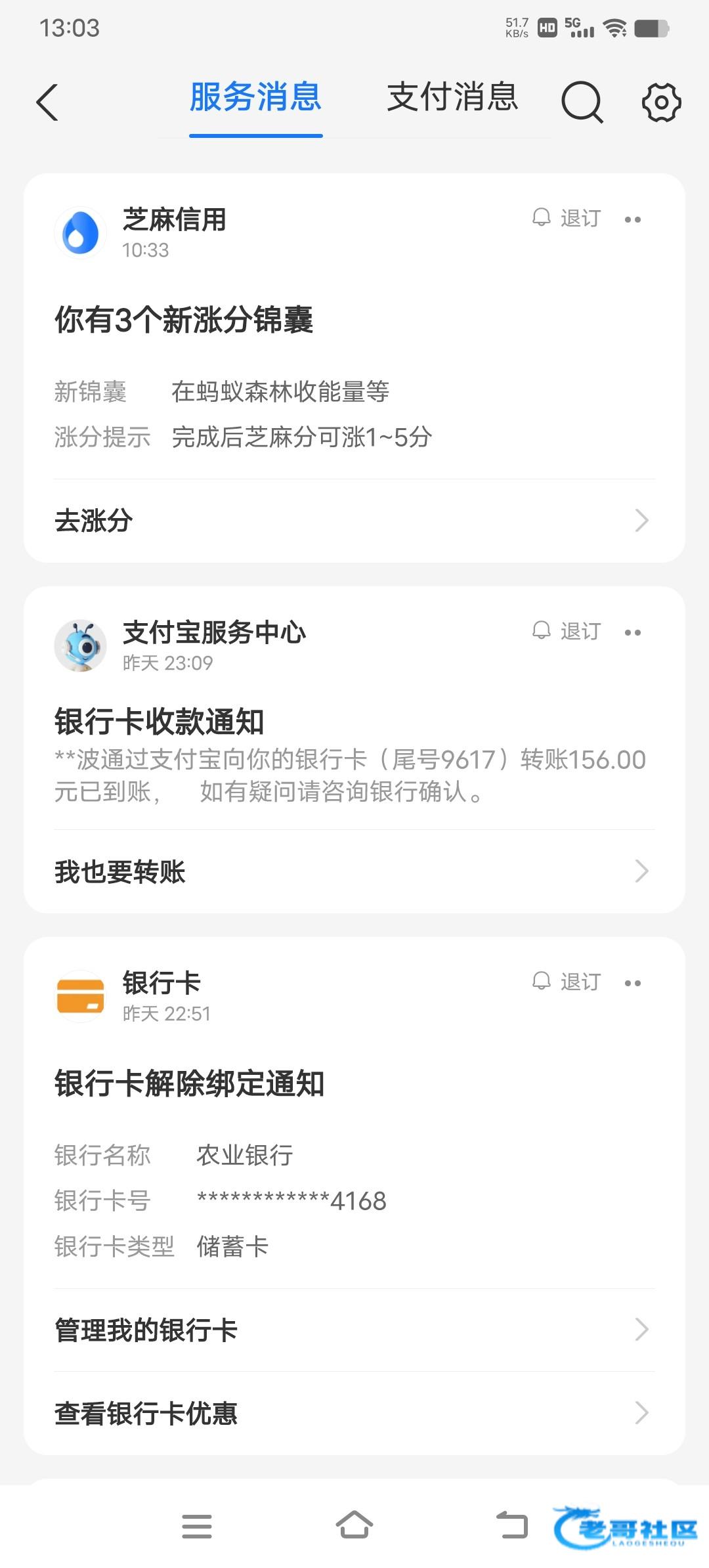Open more options for 银行卡 card
This screenshot has width=709, height=1568.
coord(633,983)
